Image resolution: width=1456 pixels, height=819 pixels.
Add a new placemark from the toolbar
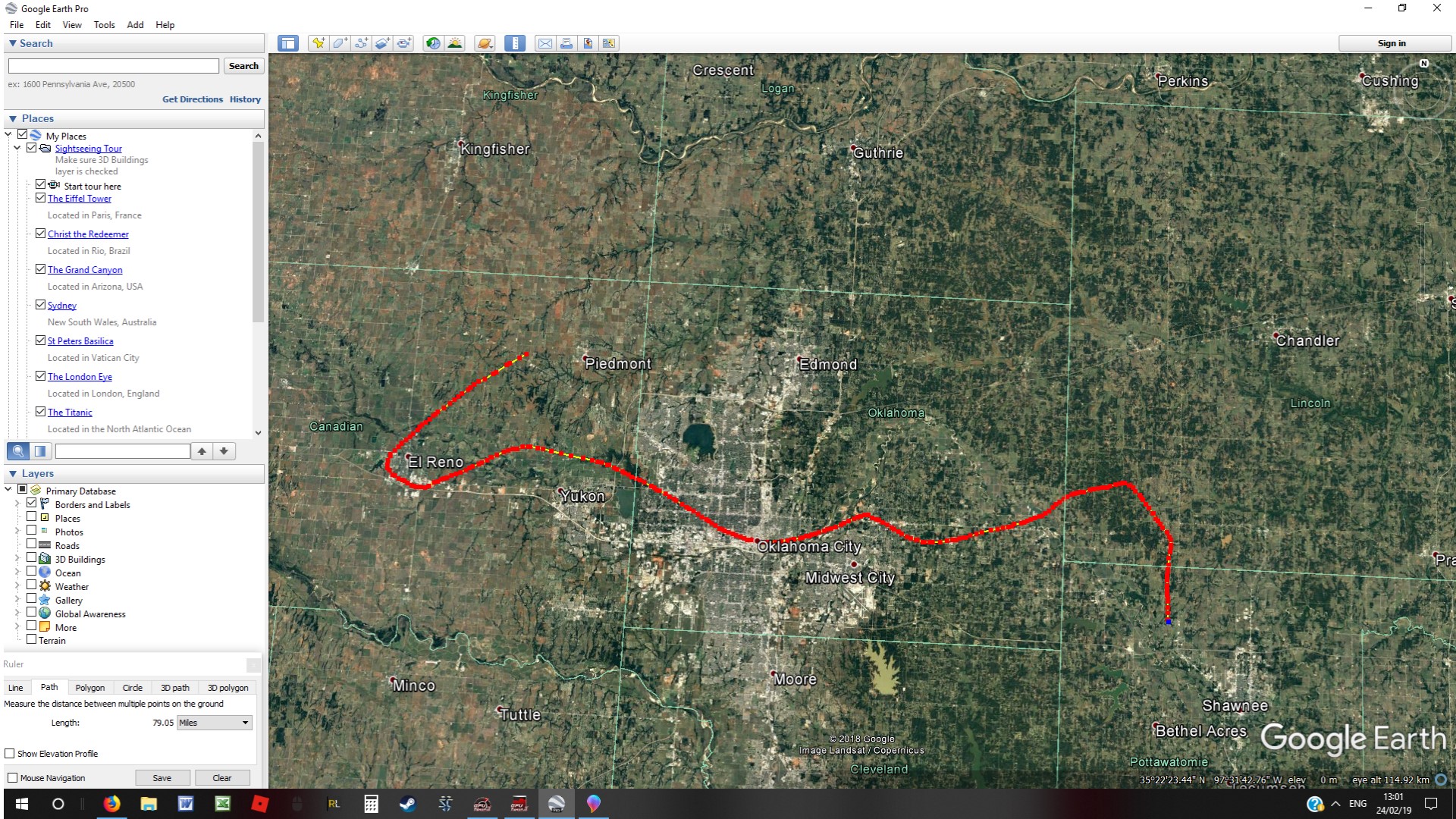[318, 43]
